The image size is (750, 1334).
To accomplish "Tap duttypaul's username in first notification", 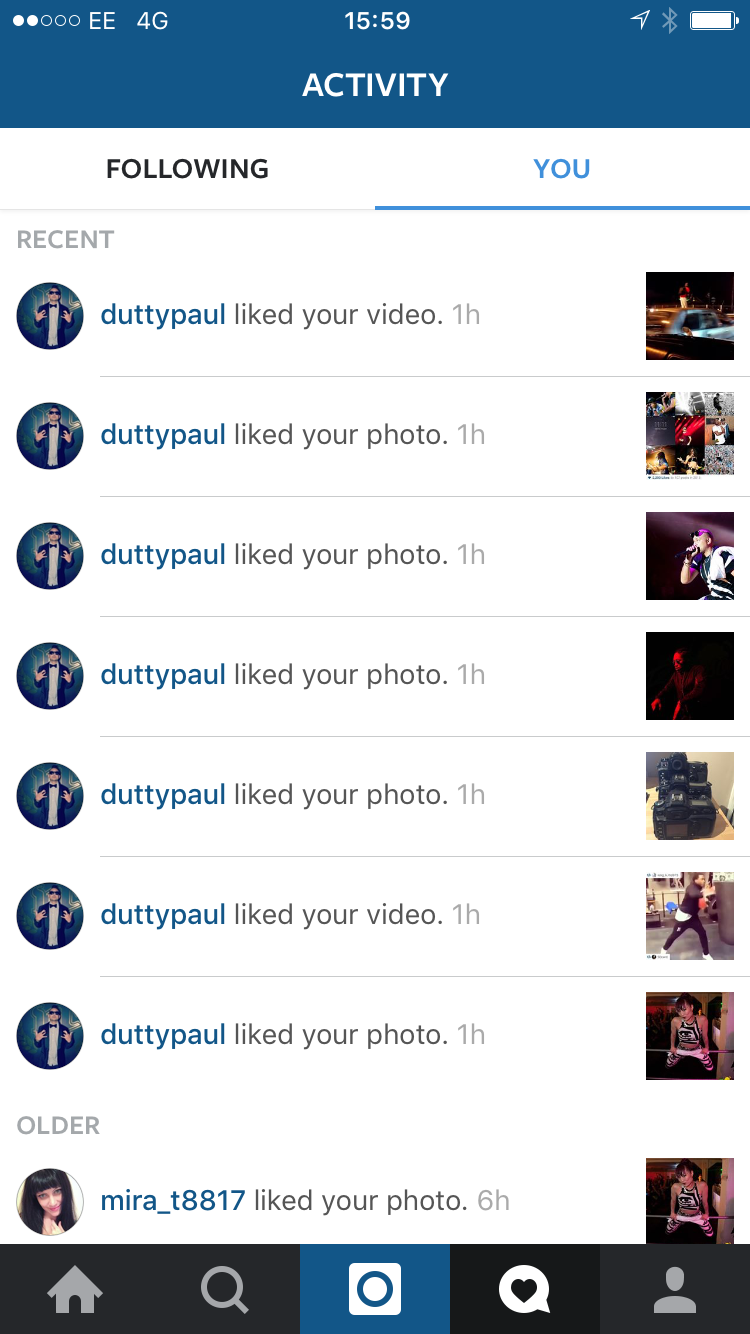I will [163, 315].
